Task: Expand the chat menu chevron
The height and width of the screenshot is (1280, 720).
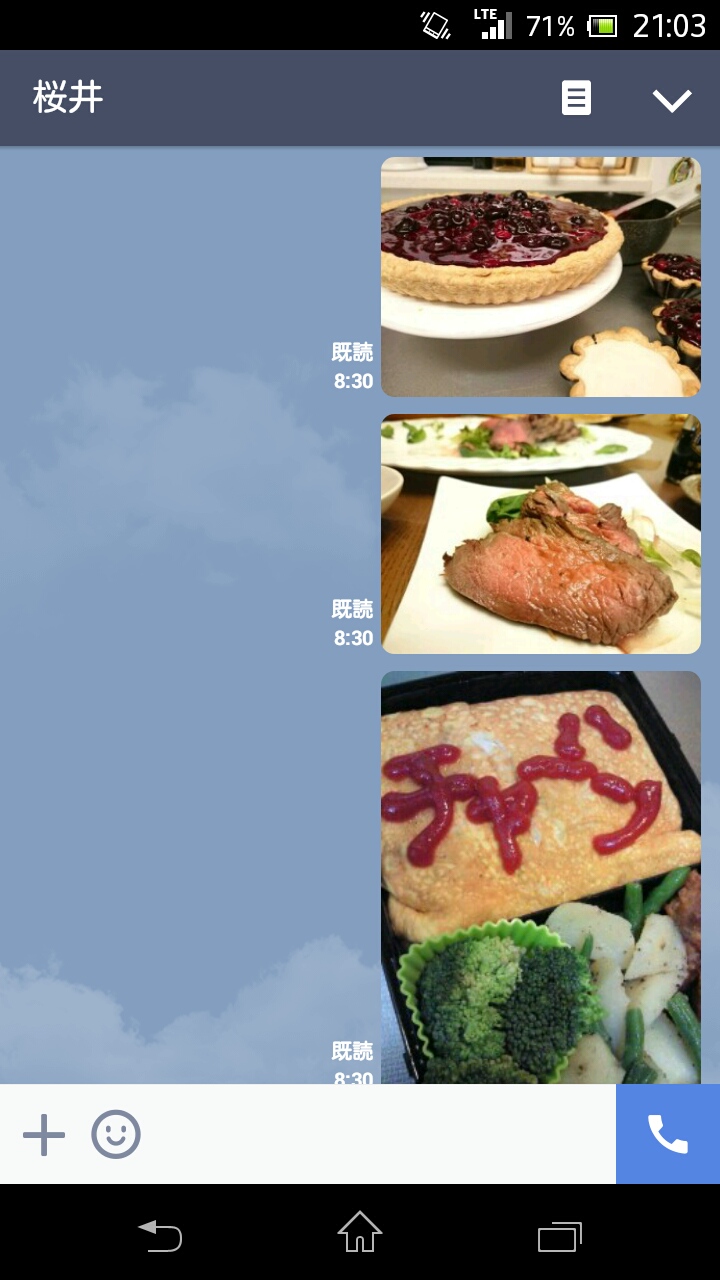Action: click(x=671, y=99)
